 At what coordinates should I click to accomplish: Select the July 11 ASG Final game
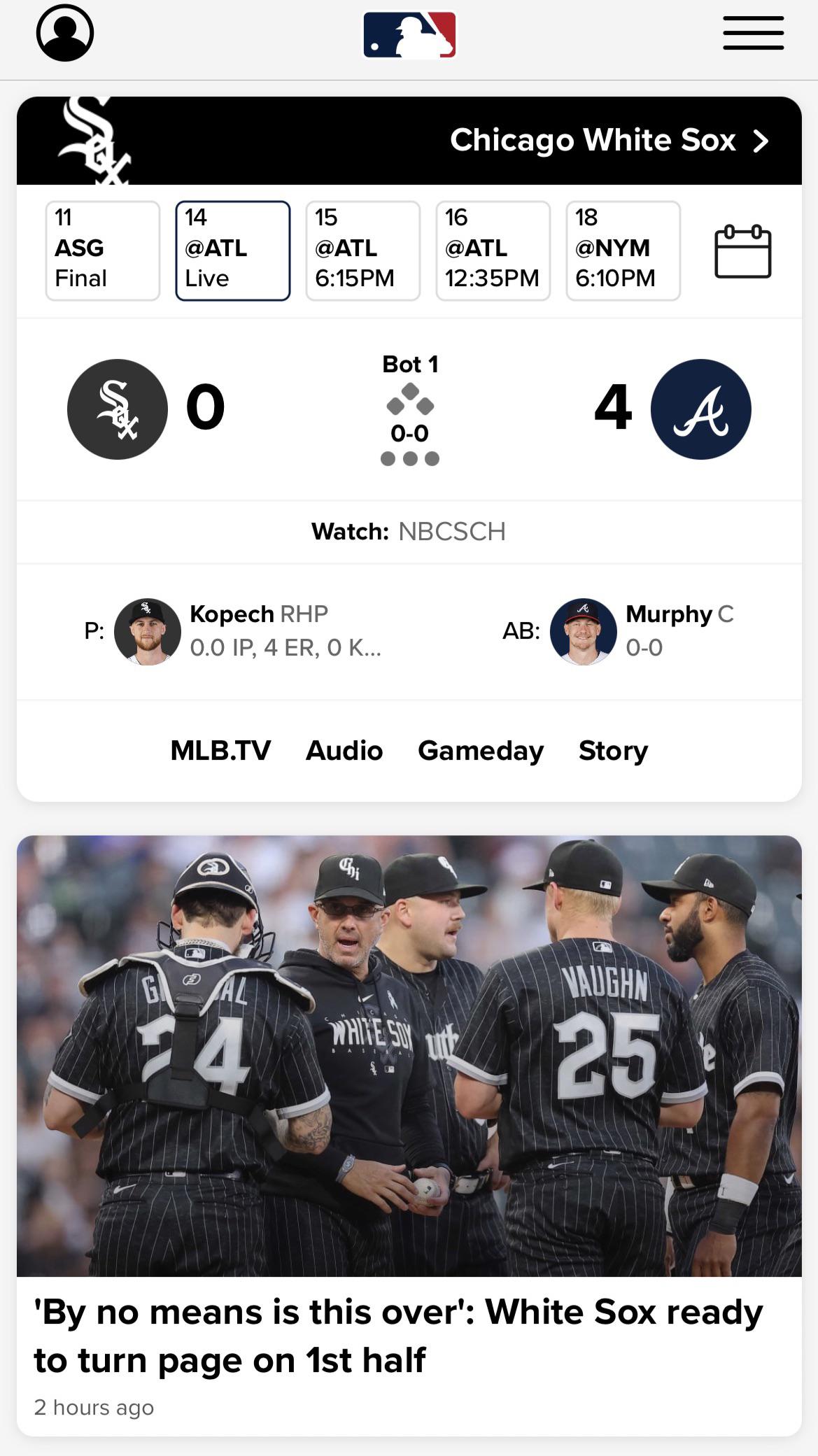point(103,250)
